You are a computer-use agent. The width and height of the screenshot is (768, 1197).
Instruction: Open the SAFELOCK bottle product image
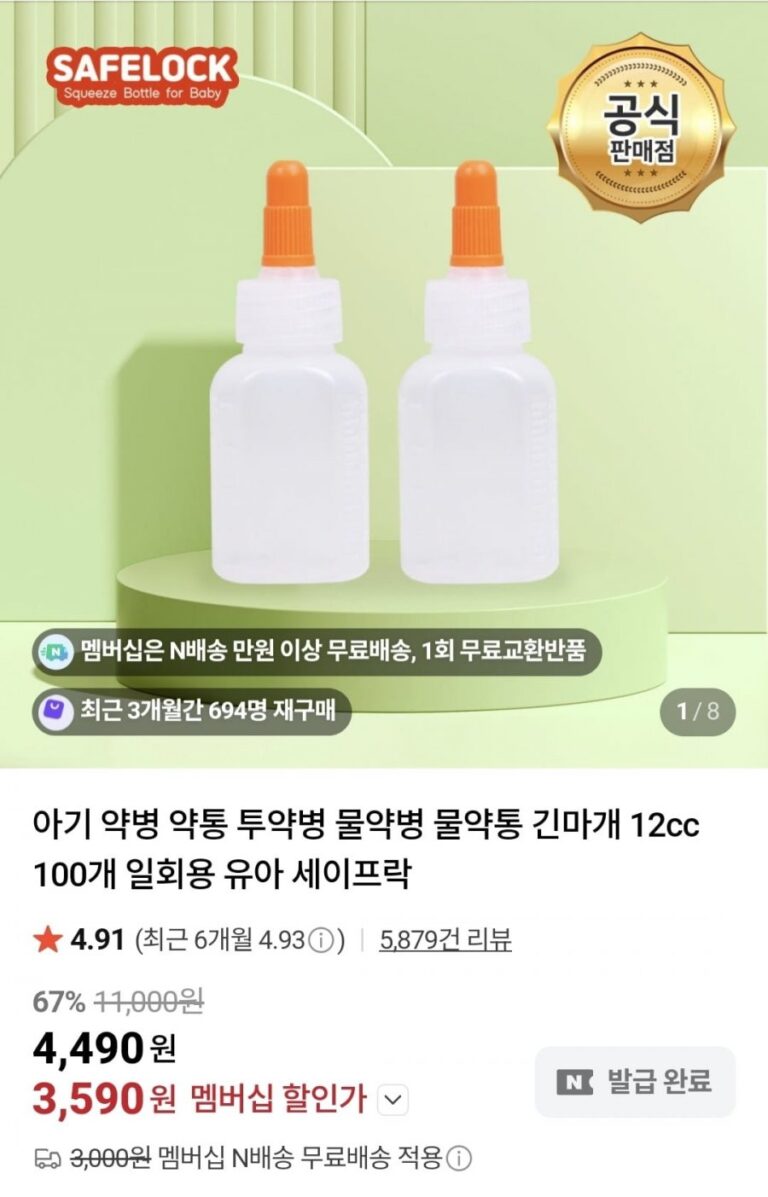point(384,380)
